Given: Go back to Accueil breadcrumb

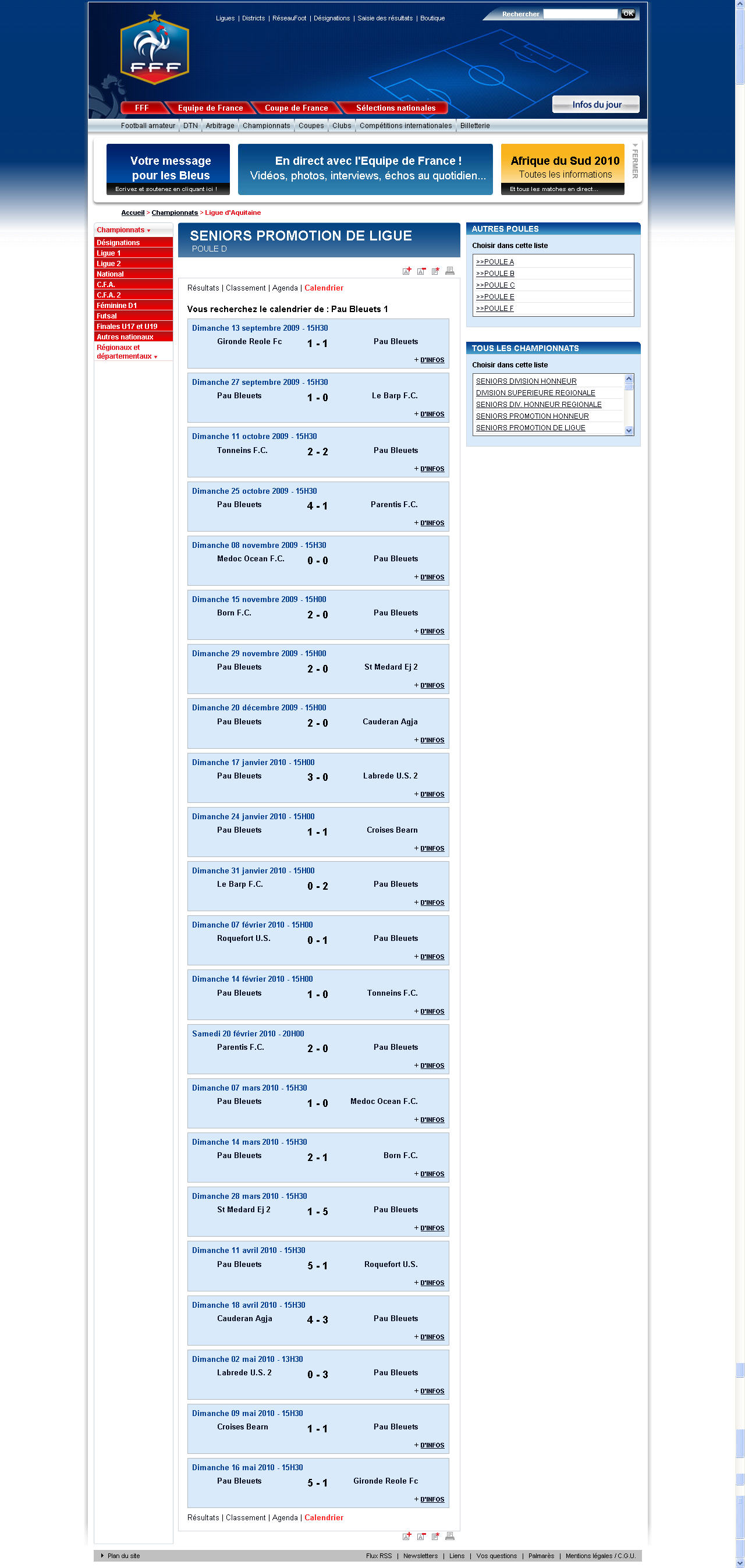Looking at the screenshot, I should [133, 213].
